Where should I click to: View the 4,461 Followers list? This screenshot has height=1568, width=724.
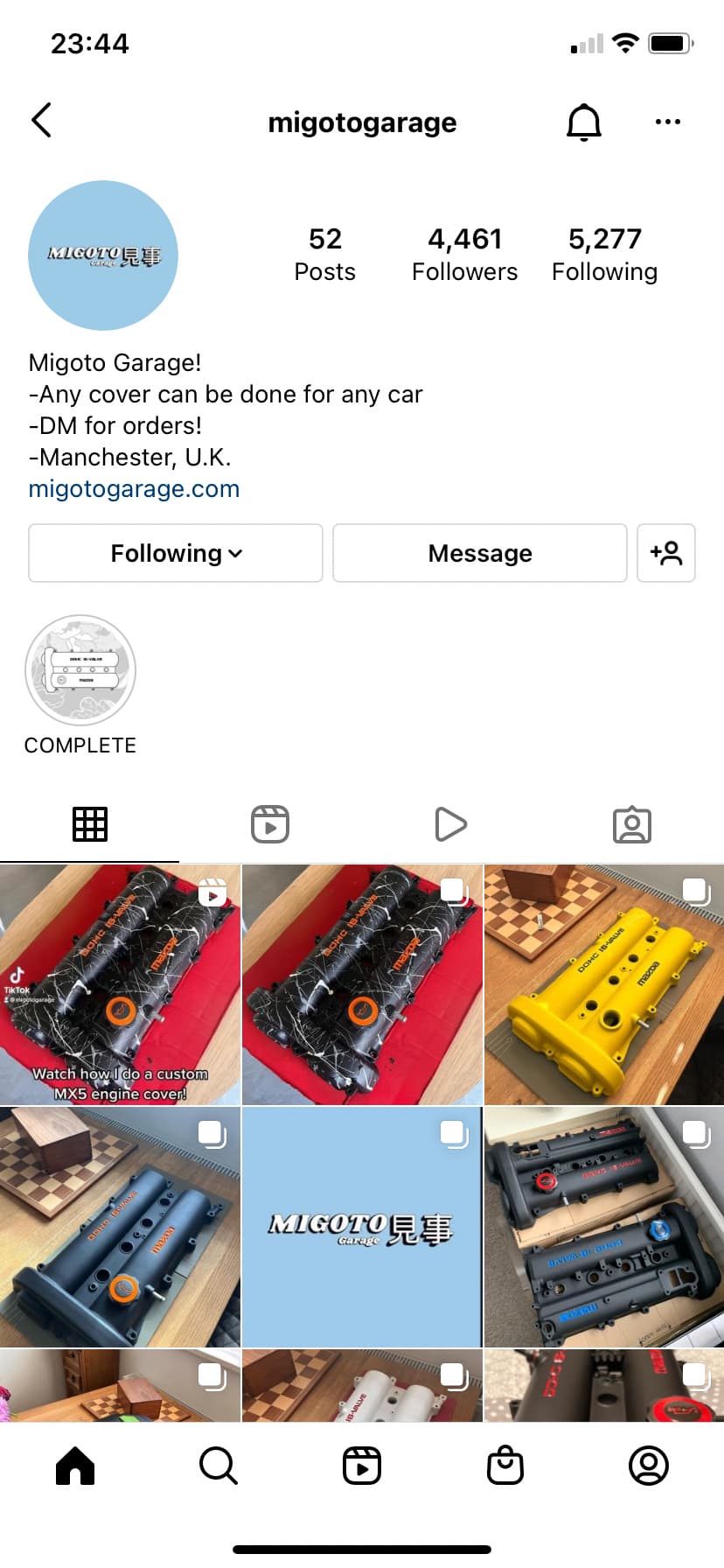tap(464, 254)
